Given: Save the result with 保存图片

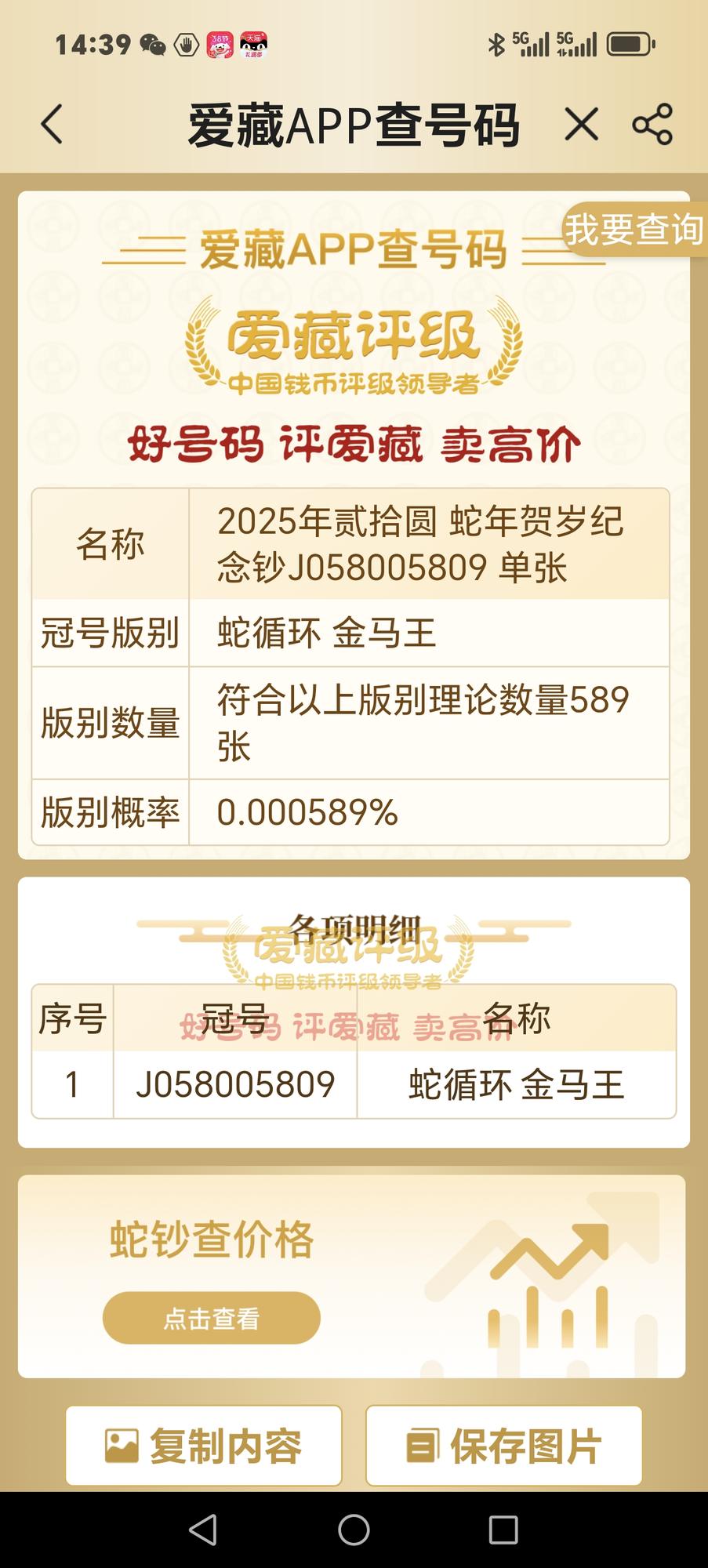Looking at the screenshot, I should [503, 1446].
